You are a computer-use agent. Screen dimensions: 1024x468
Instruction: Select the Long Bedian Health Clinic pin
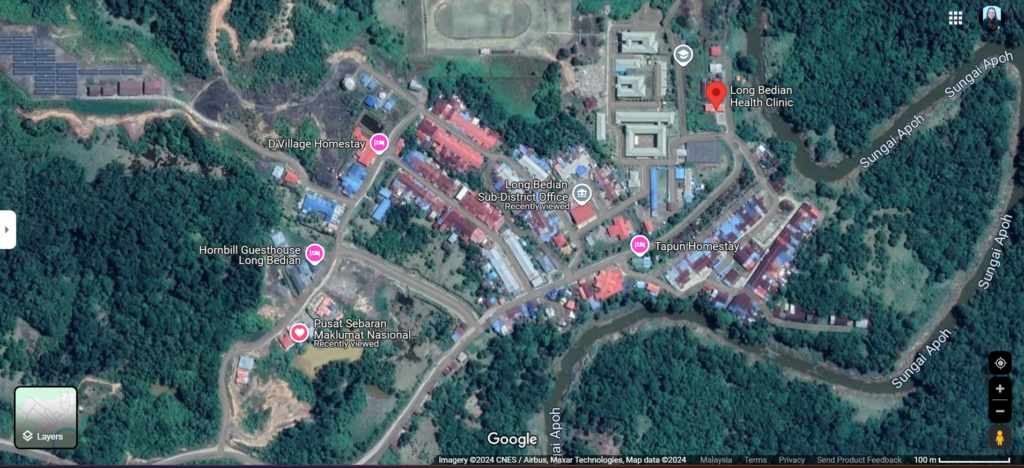point(715,96)
